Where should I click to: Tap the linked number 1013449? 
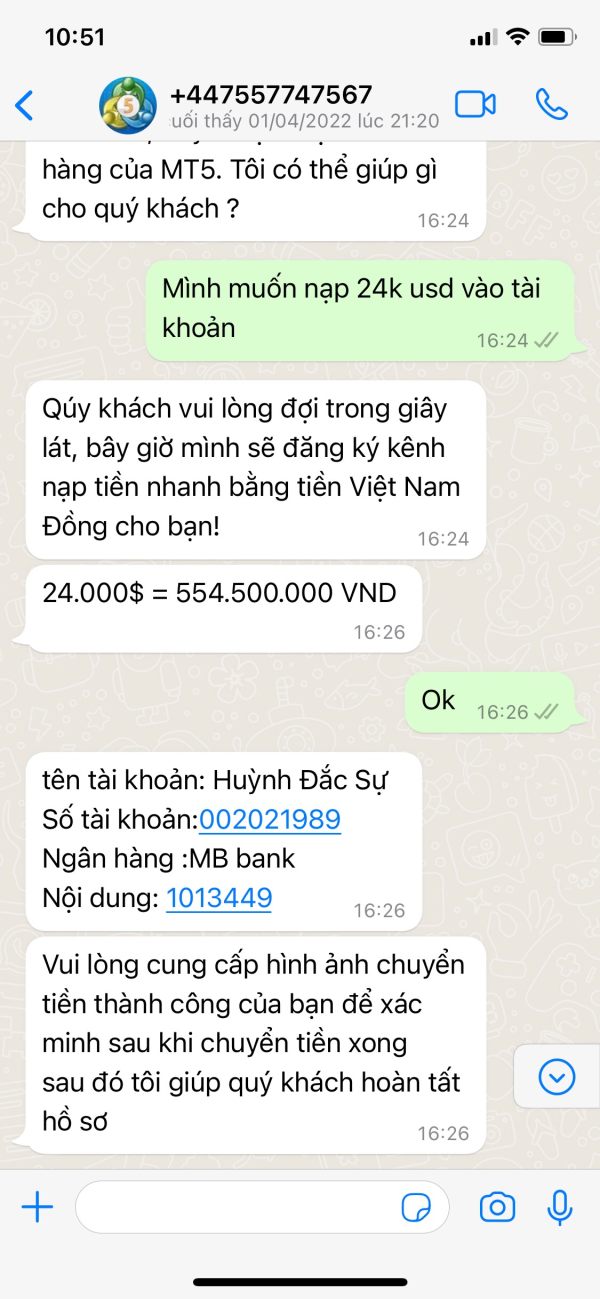[219, 897]
